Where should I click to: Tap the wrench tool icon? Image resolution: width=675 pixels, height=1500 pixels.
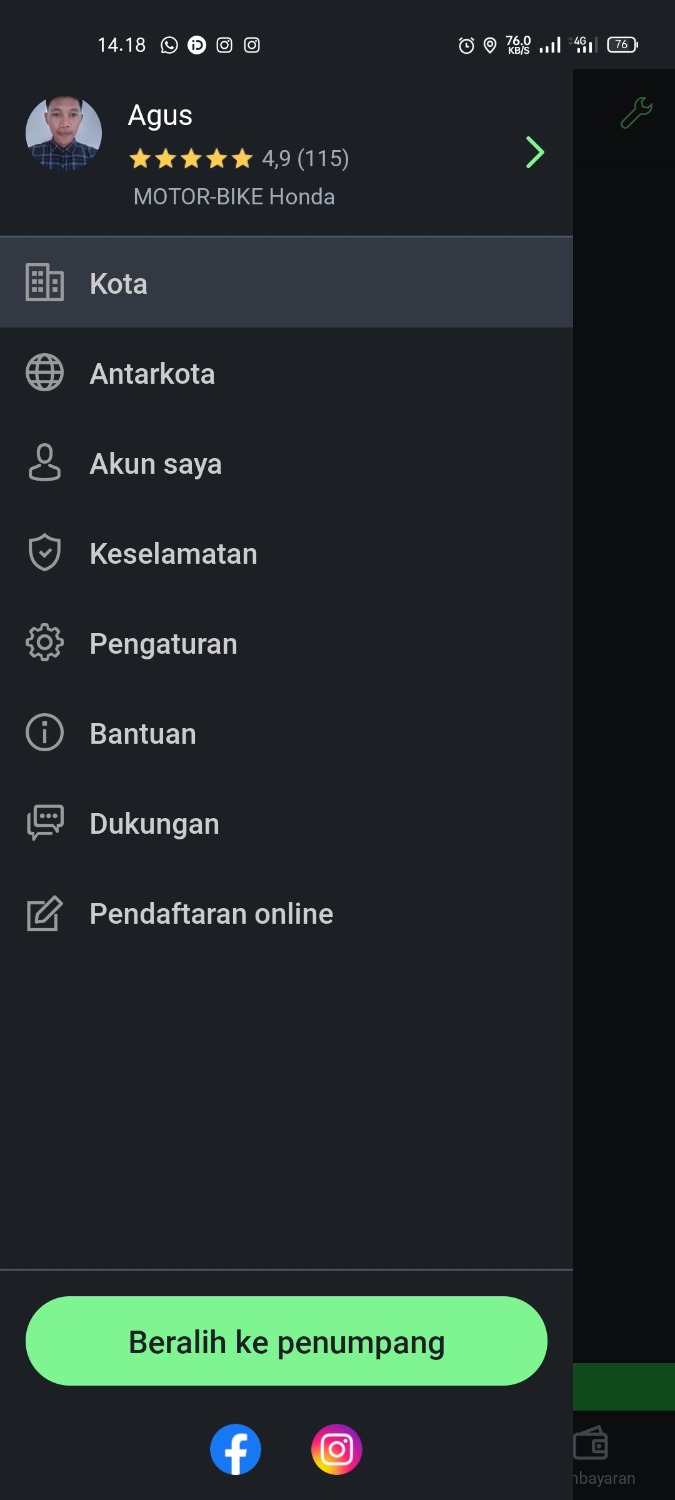coord(636,113)
